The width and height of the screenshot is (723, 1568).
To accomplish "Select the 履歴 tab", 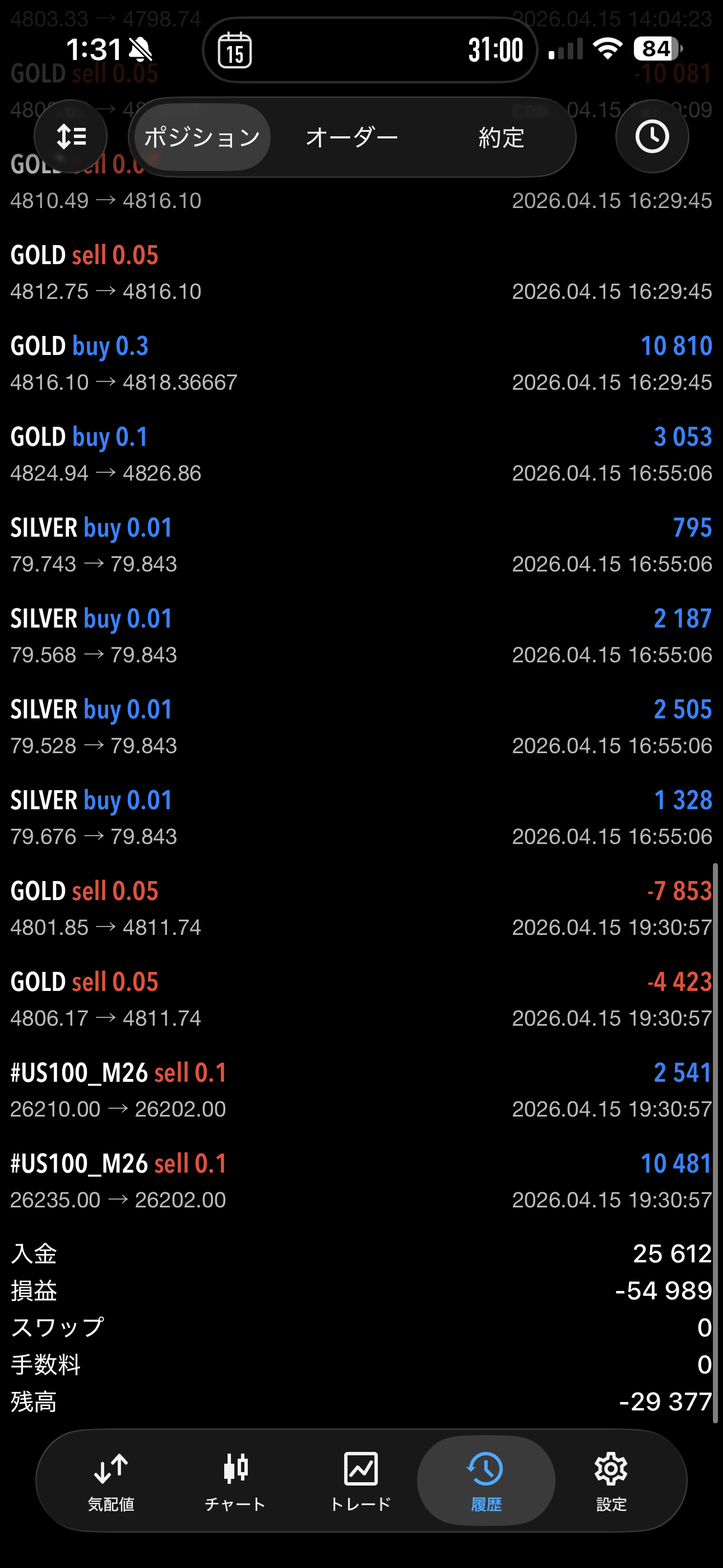I will point(486,1481).
